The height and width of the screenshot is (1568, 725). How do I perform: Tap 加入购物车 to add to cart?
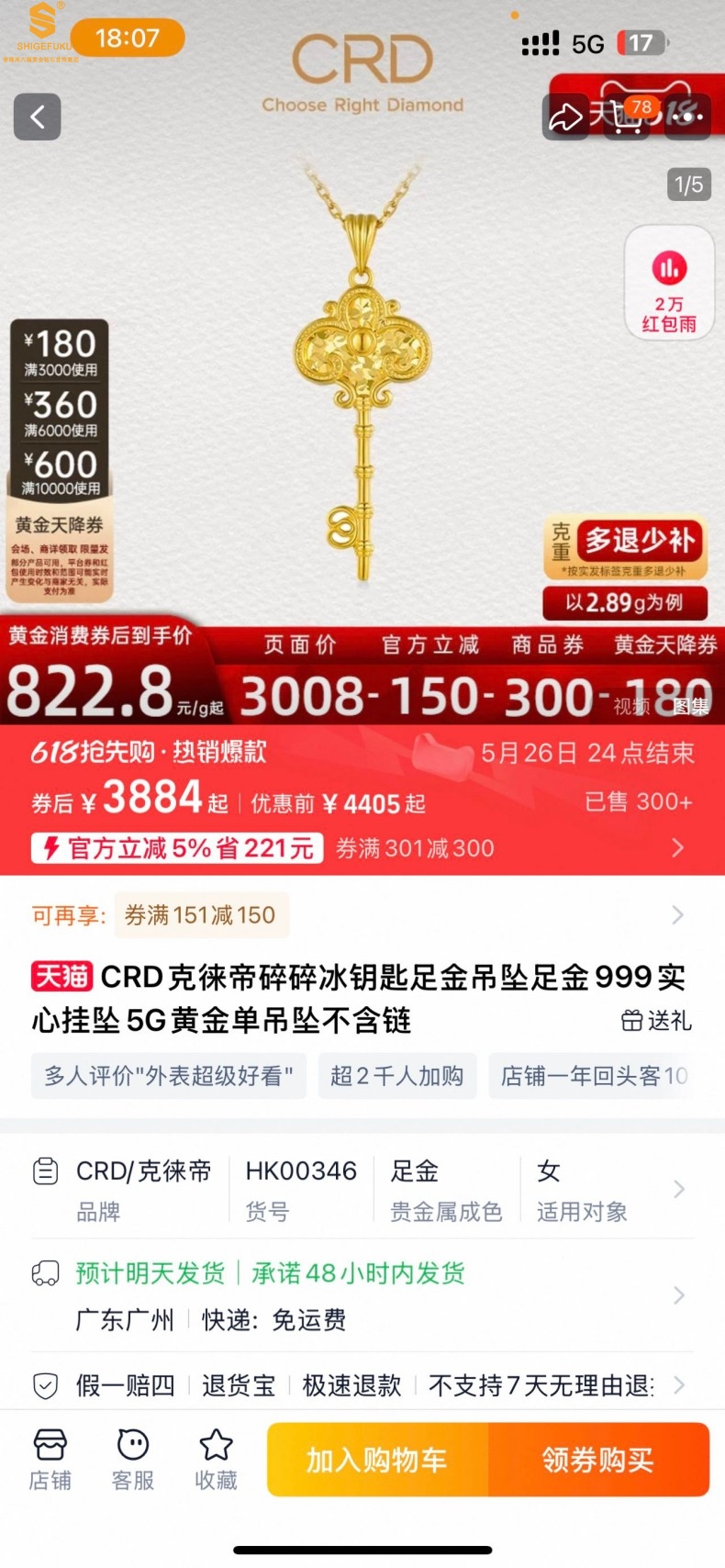(x=377, y=1460)
